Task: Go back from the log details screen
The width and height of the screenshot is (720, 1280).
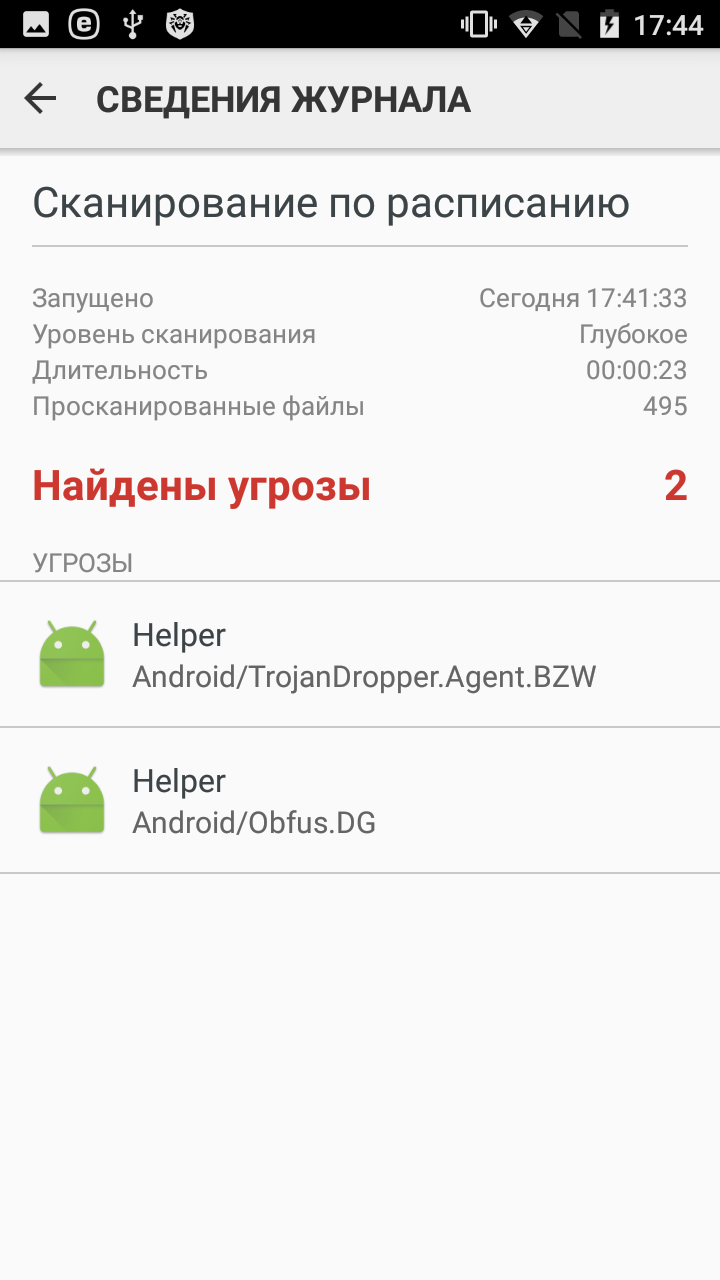Action: [40, 99]
